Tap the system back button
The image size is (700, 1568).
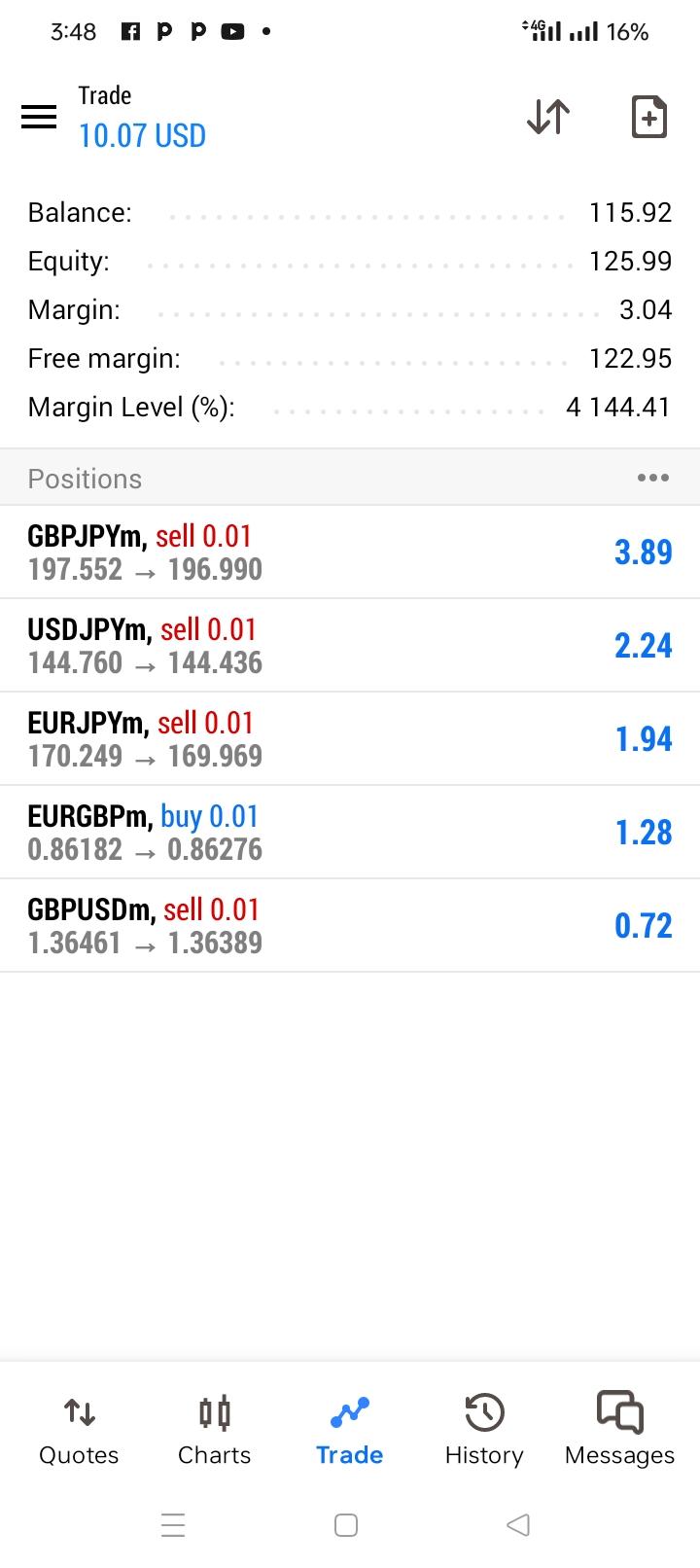(x=518, y=1524)
